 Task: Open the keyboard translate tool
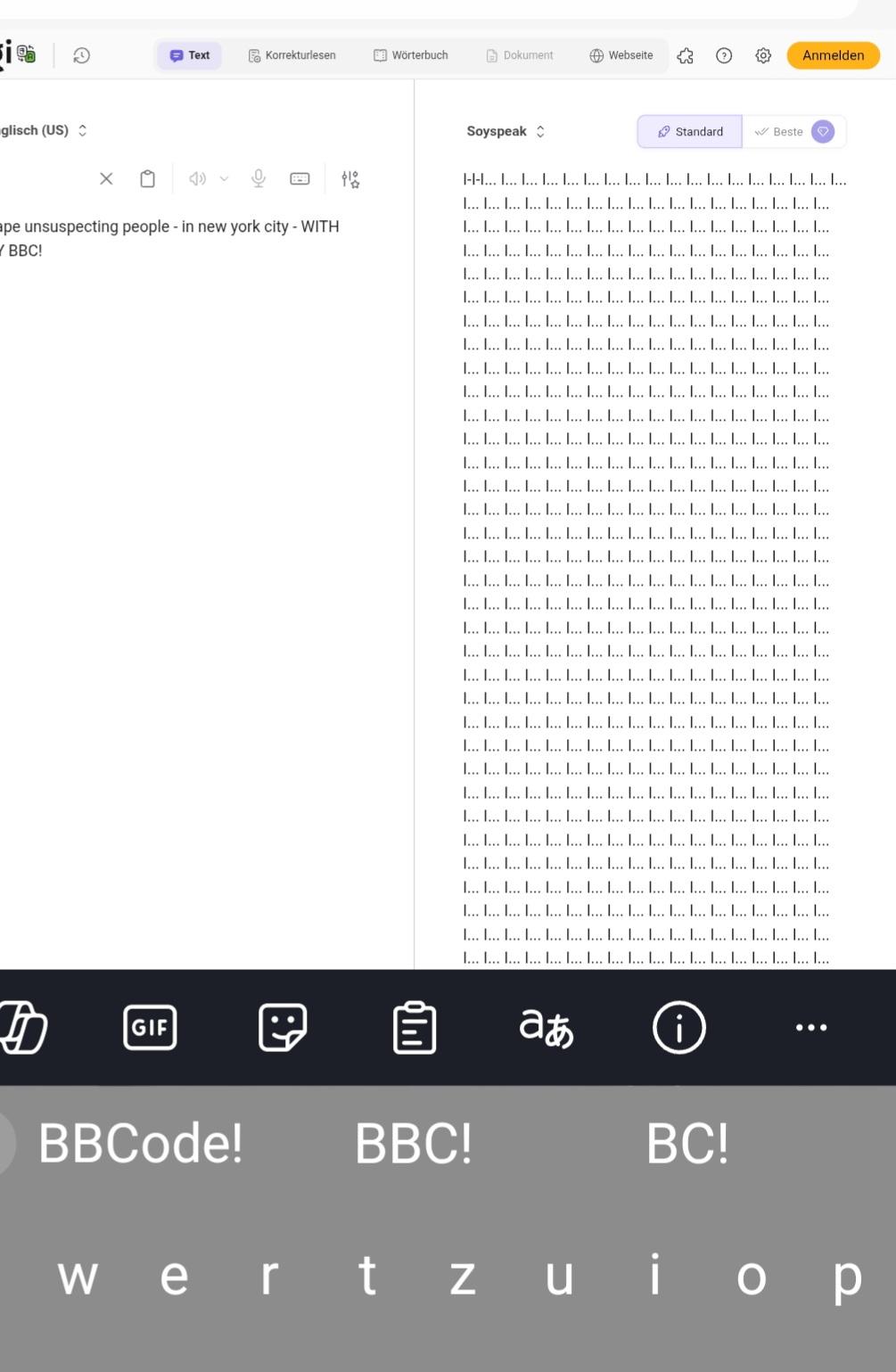click(x=547, y=1027)
